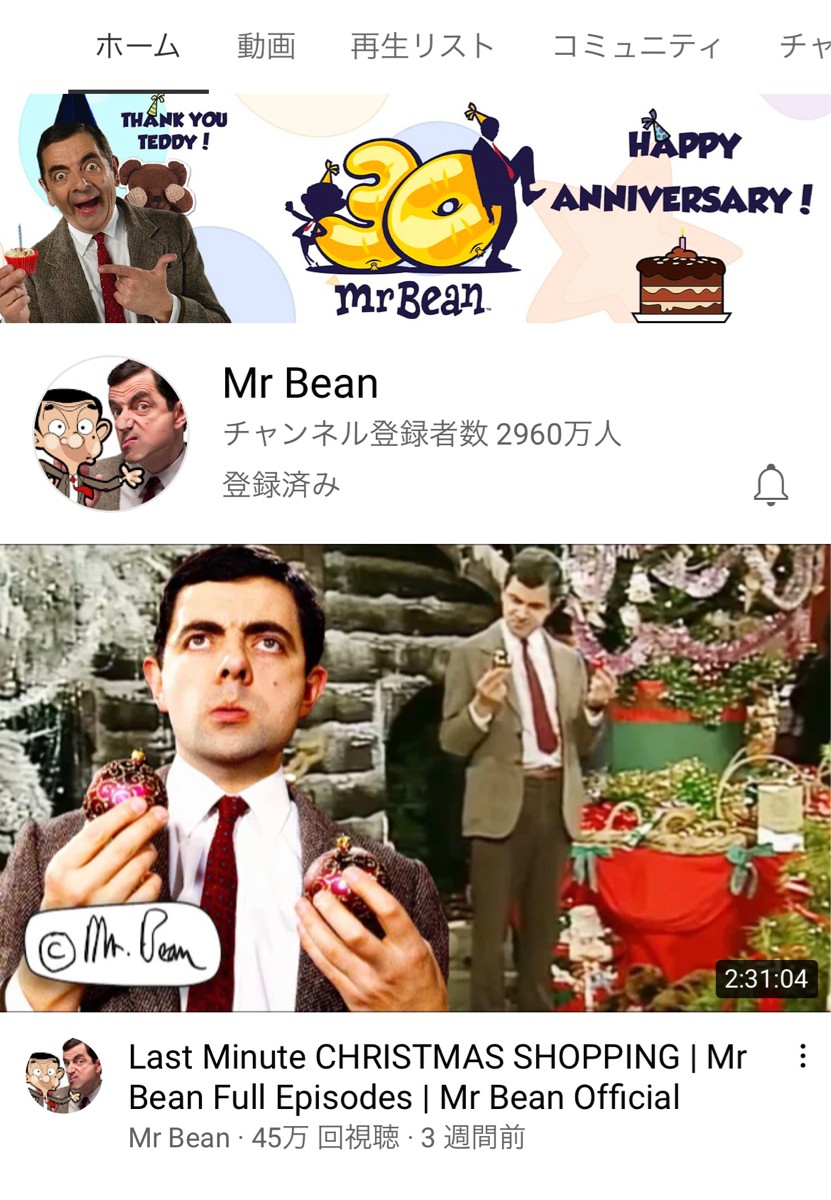Open the video's three-dot options menu
The height and width of the screenshot is (1200, 831).
point(802,1057)
